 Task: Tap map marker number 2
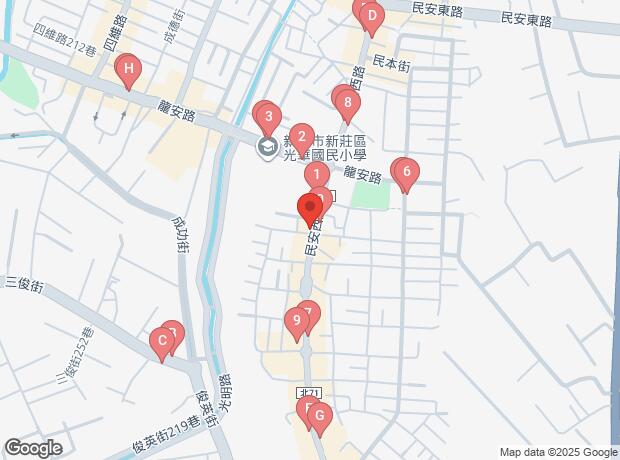(x=301, y=136)
